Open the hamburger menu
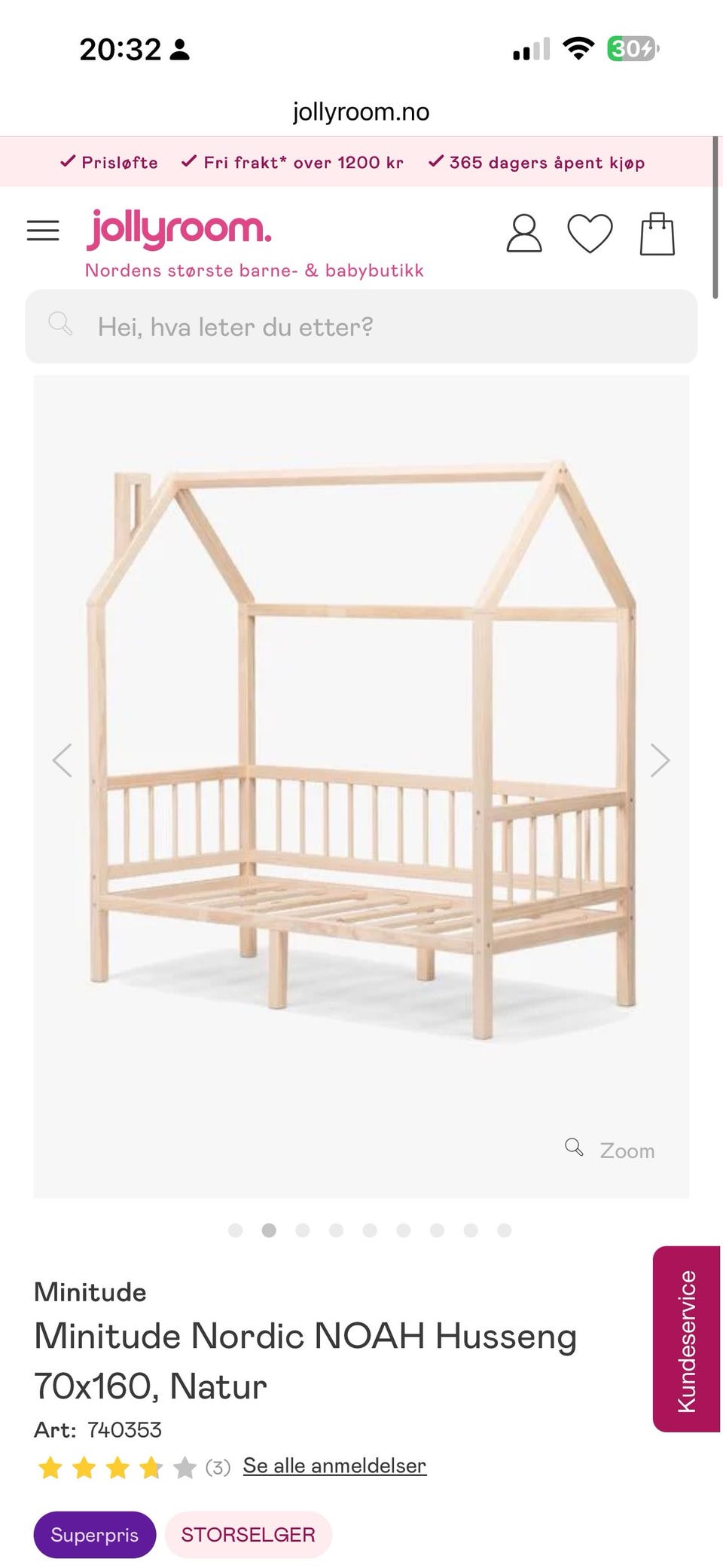Screen dimensions: 723x1568 [x=43, y=231]
